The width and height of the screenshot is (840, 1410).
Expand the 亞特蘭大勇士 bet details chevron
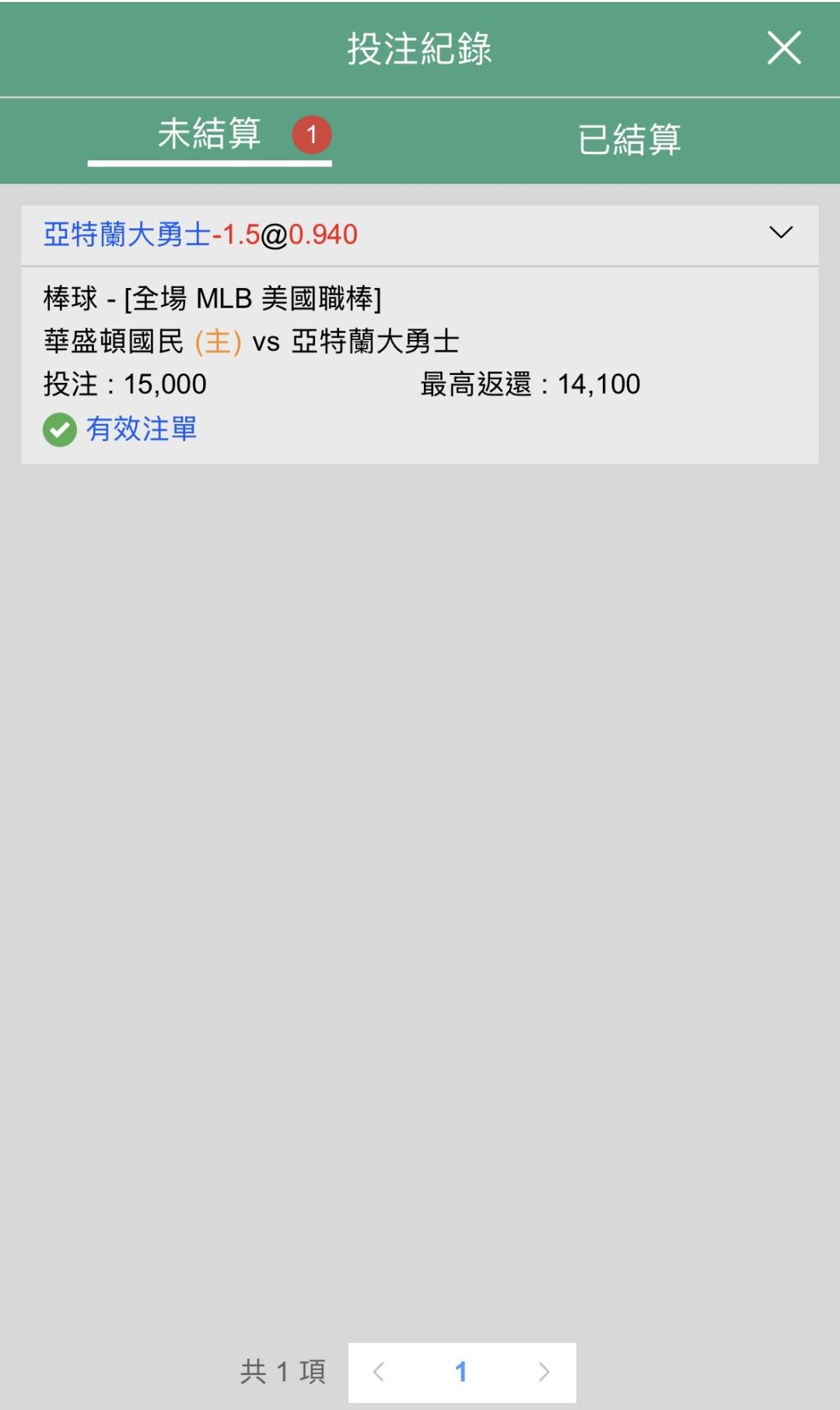click(x=781, y=233)
